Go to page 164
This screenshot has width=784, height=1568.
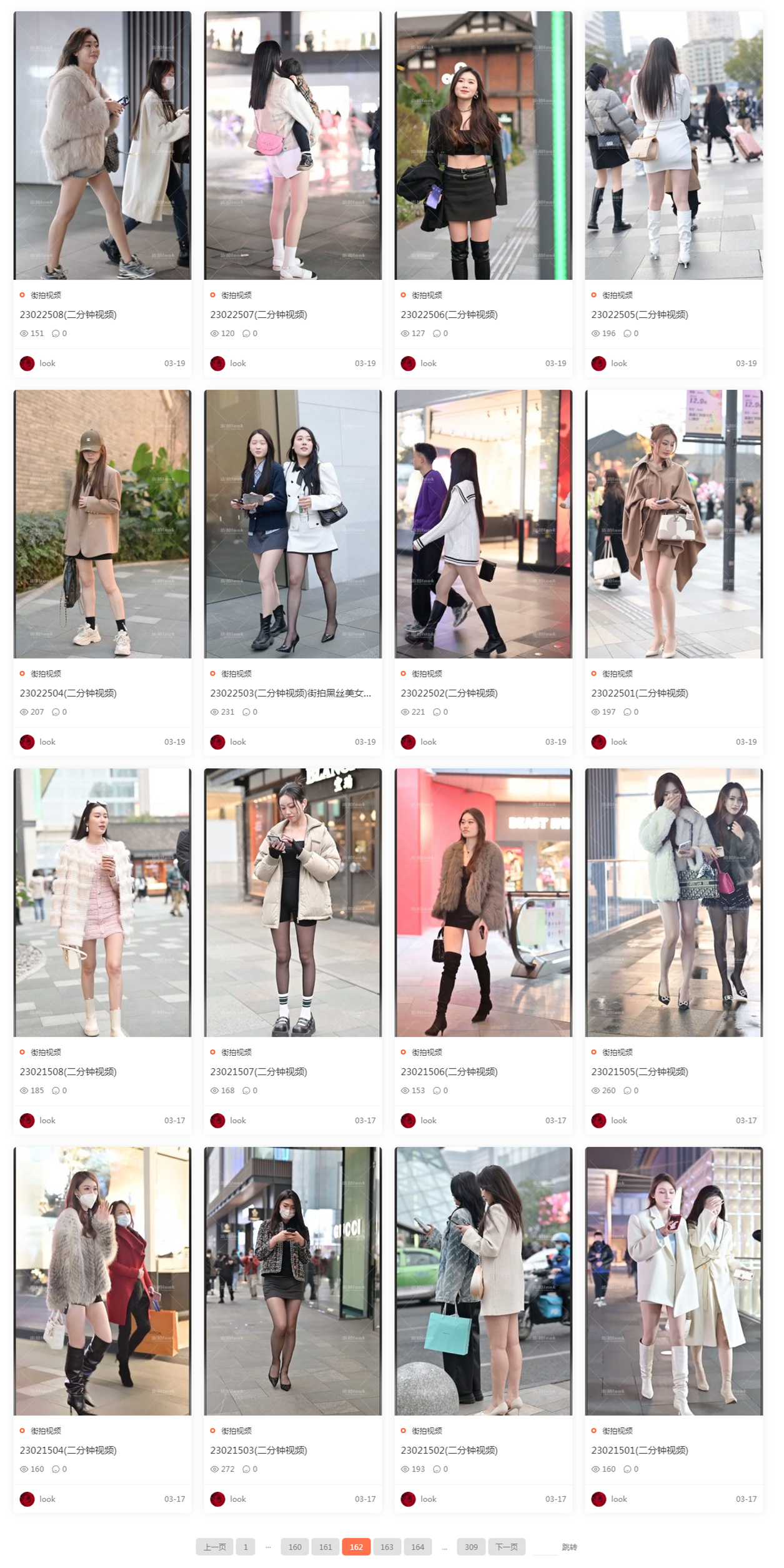pos(417,1547)
